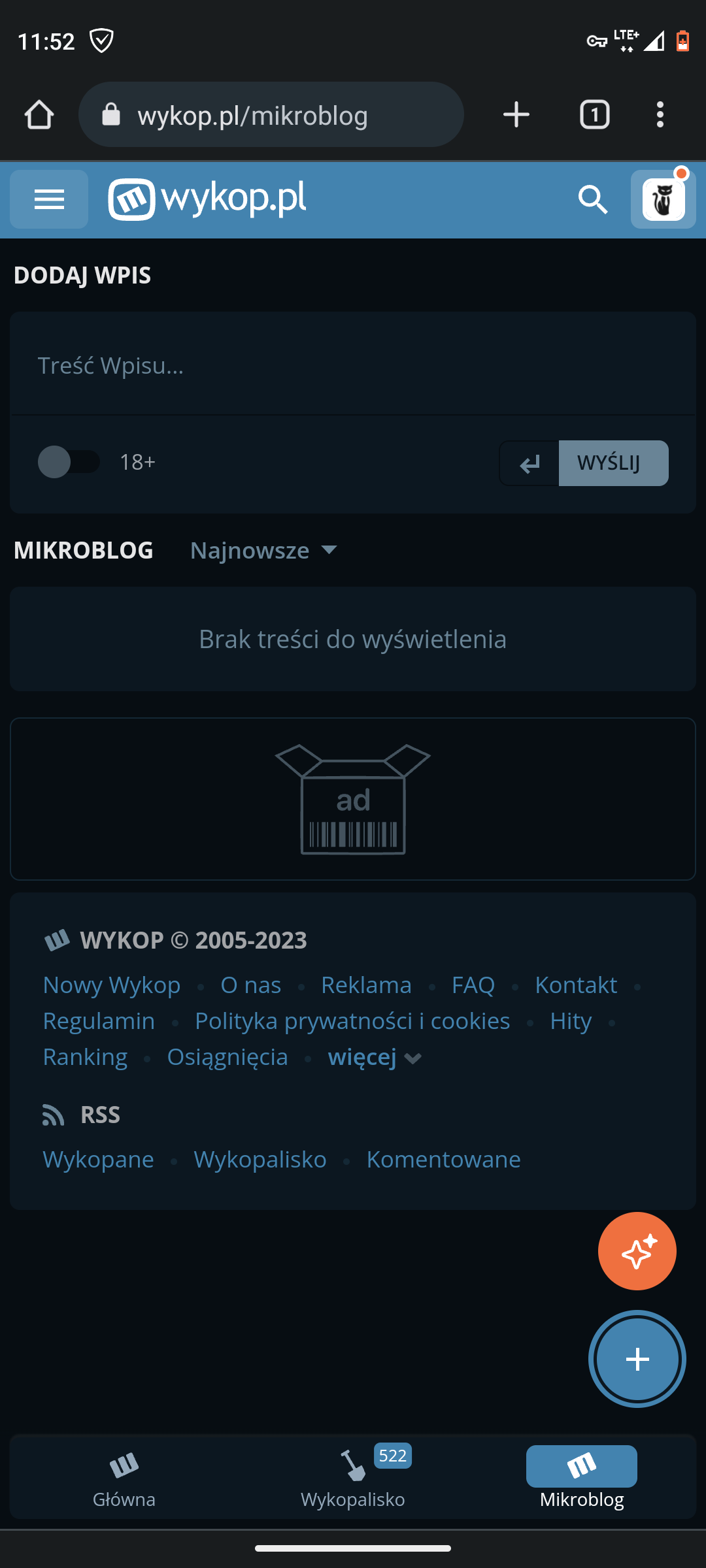Focus the Treść Wpisu text field
This screenshot has height=1568, width=706.
353,365
